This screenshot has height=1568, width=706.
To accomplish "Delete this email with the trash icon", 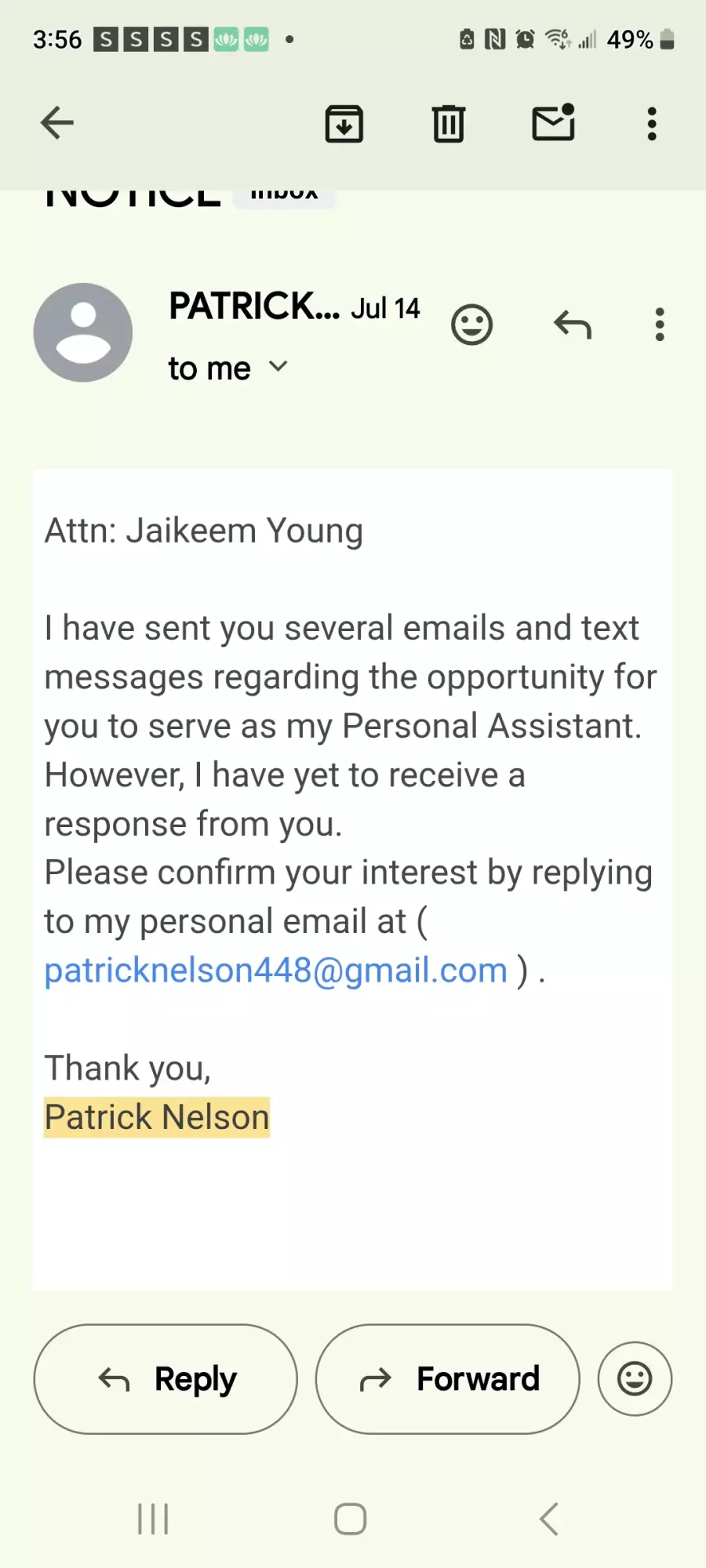I will [449, 124].
